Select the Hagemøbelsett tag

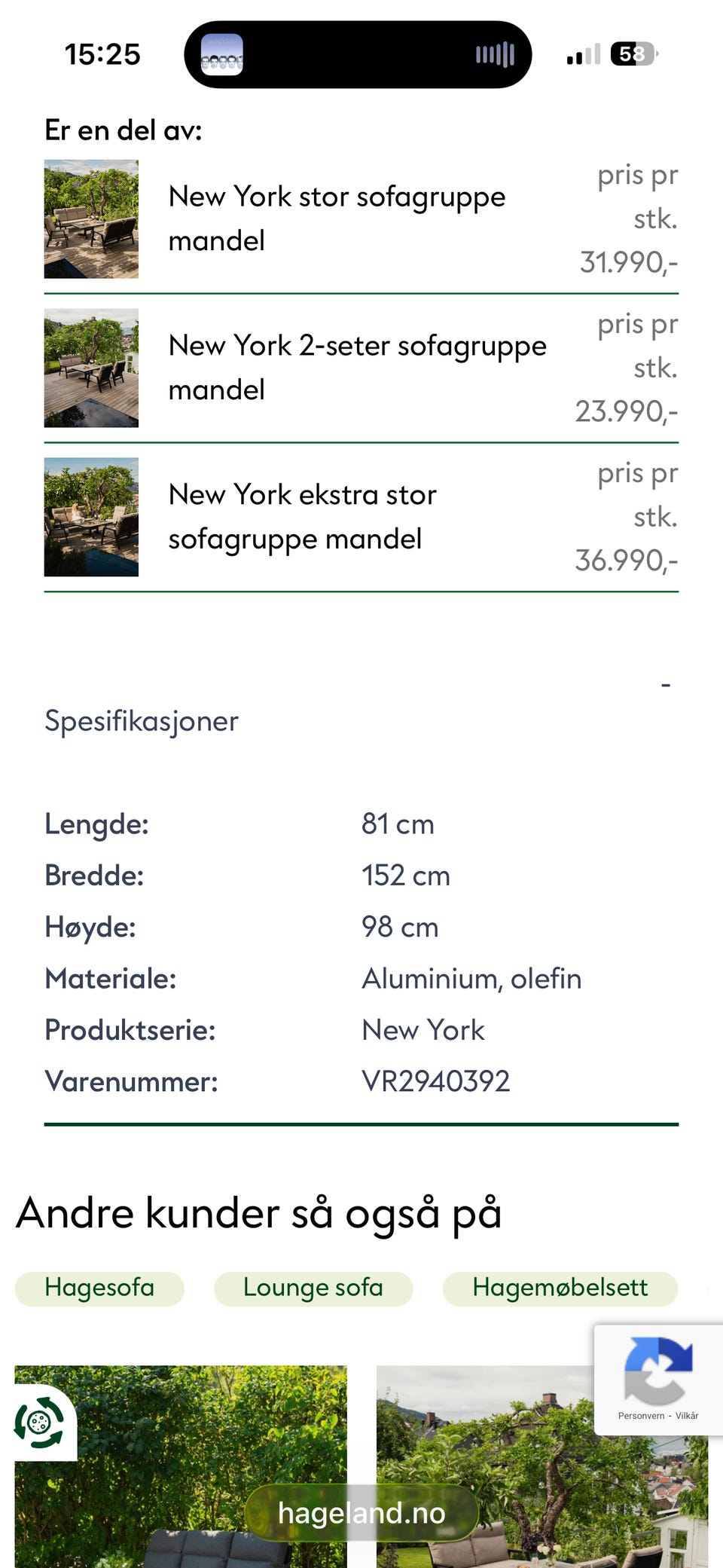pos(561,1288)
